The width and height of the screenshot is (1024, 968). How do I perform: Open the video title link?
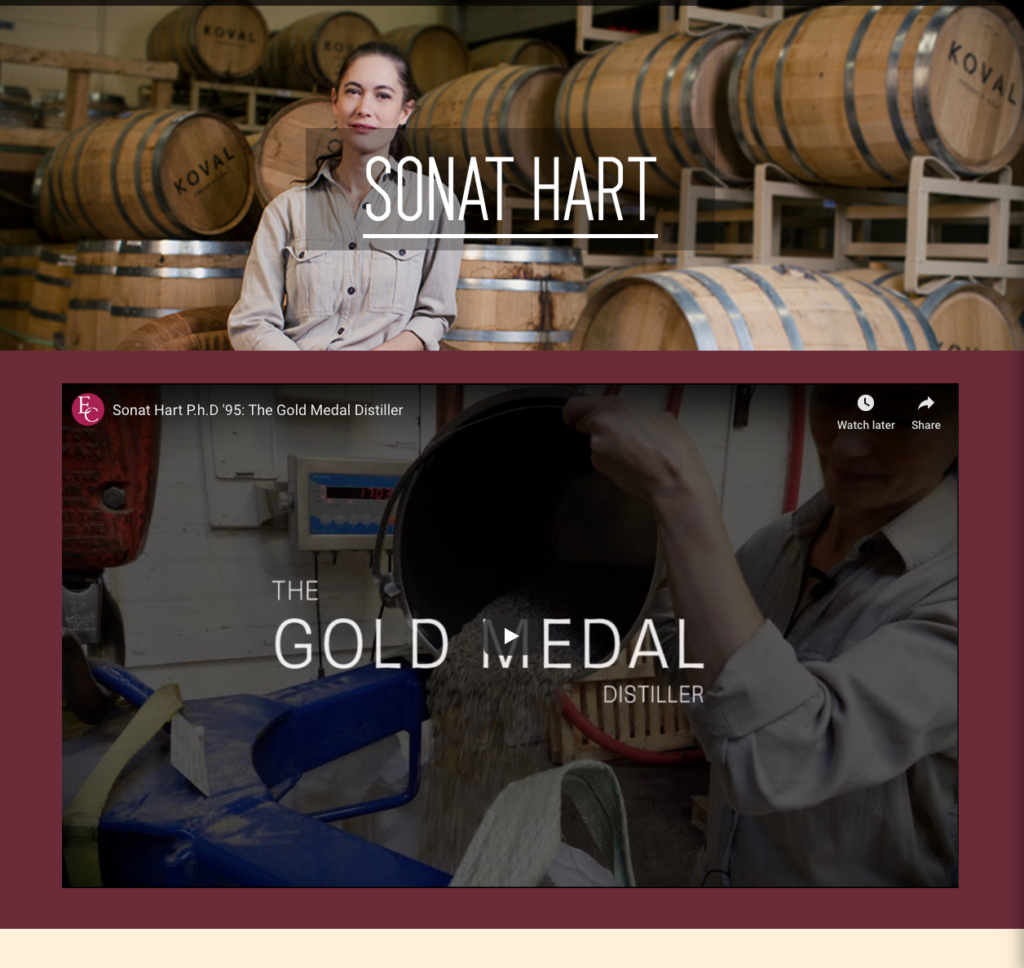click(257, 410)
